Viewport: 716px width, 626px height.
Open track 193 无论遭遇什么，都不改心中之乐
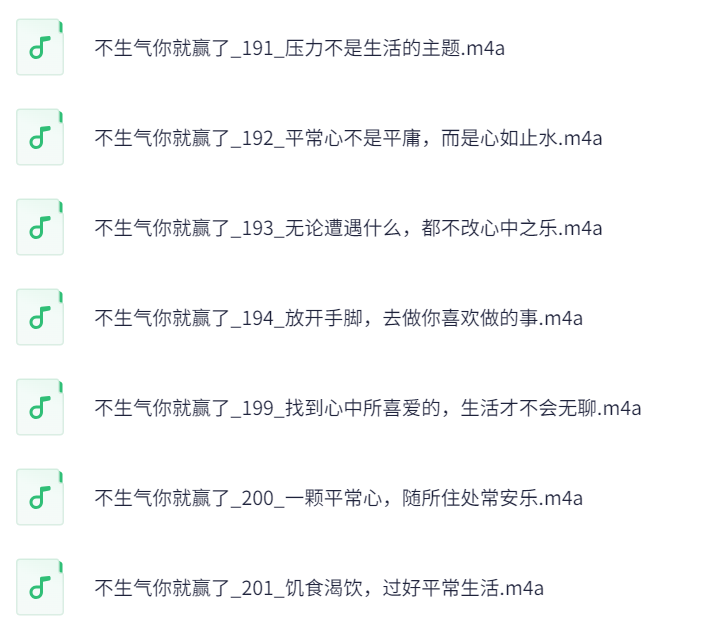[x=348, y=228]
